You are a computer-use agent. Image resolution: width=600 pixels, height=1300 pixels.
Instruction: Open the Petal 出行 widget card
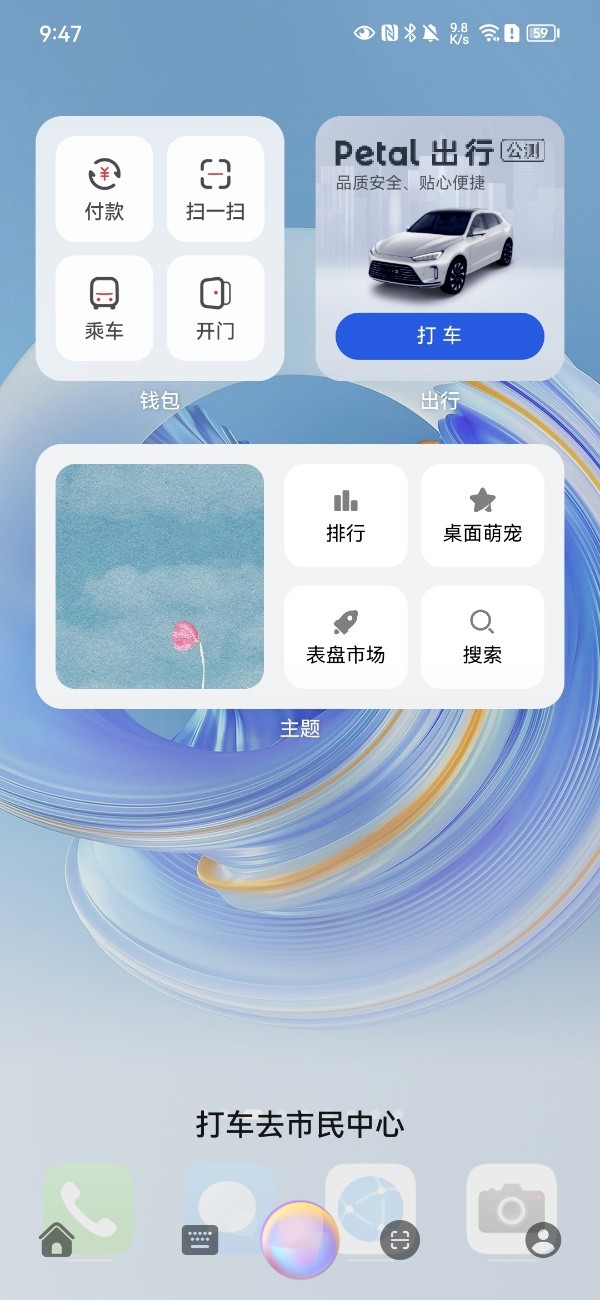point(439,220)
